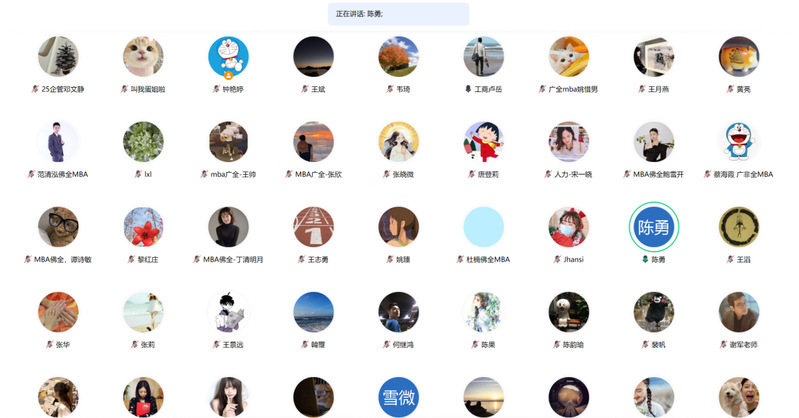Open 王月燕's participant tile
This screenshot has height=418, width=799.
click(654, 57)
